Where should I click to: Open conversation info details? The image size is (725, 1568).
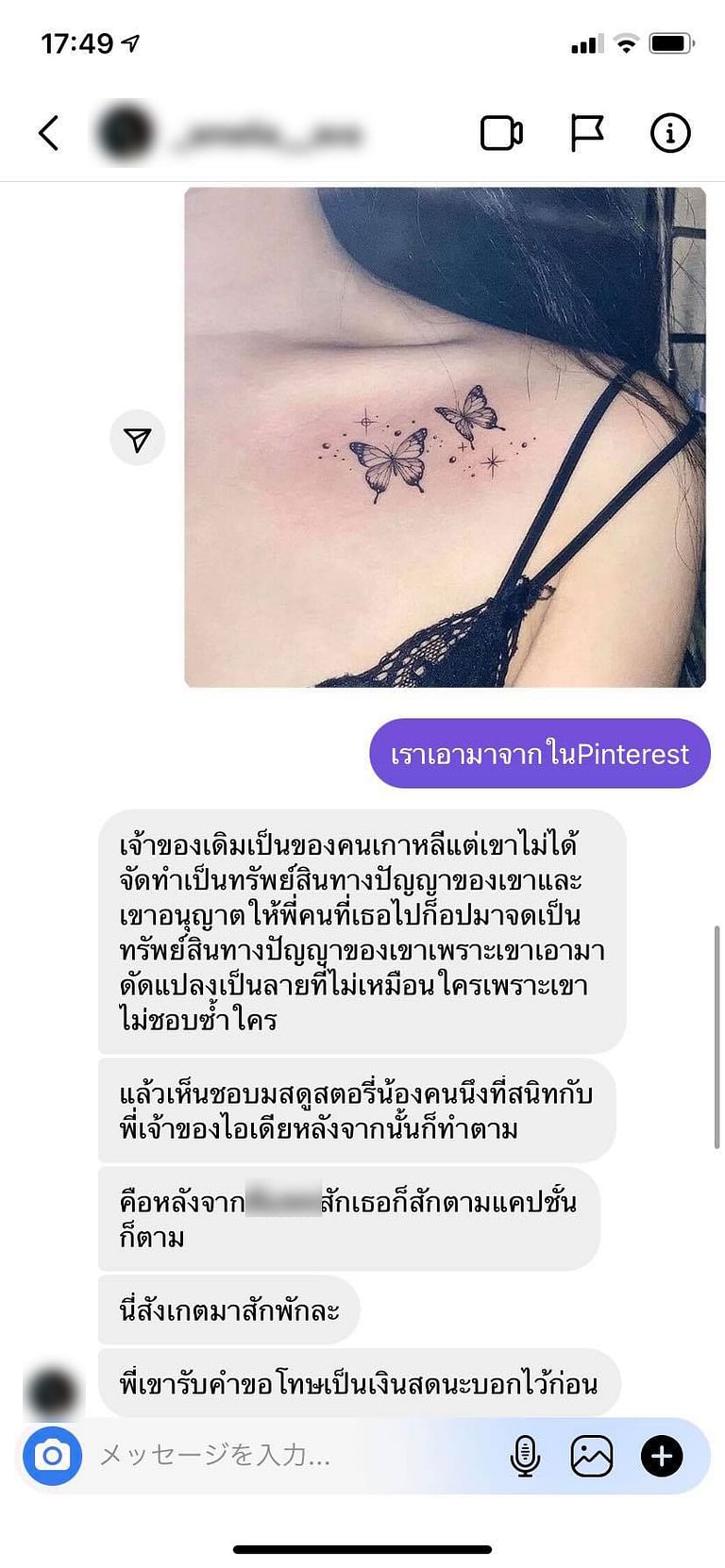click(x=670, y=133)
